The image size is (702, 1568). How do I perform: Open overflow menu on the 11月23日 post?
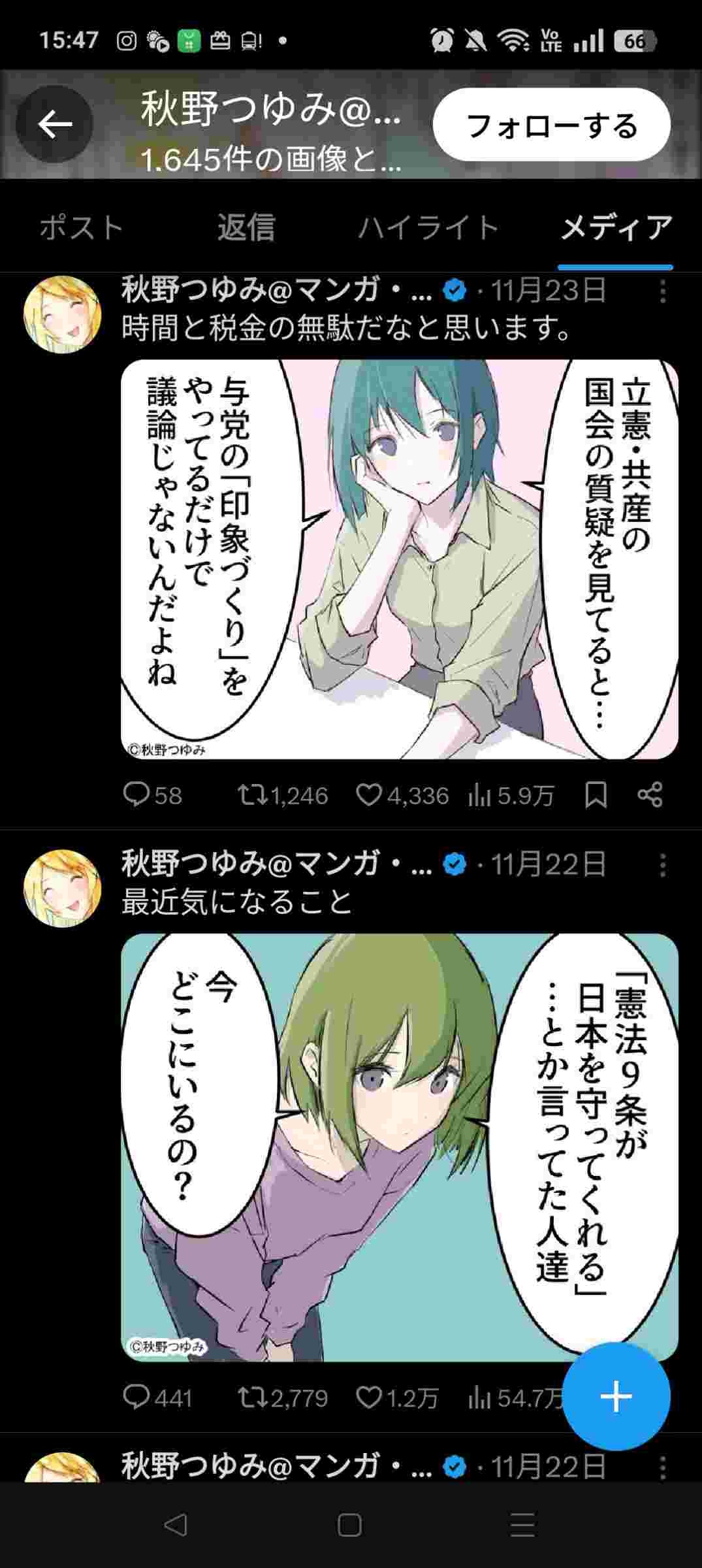[662, 291]
